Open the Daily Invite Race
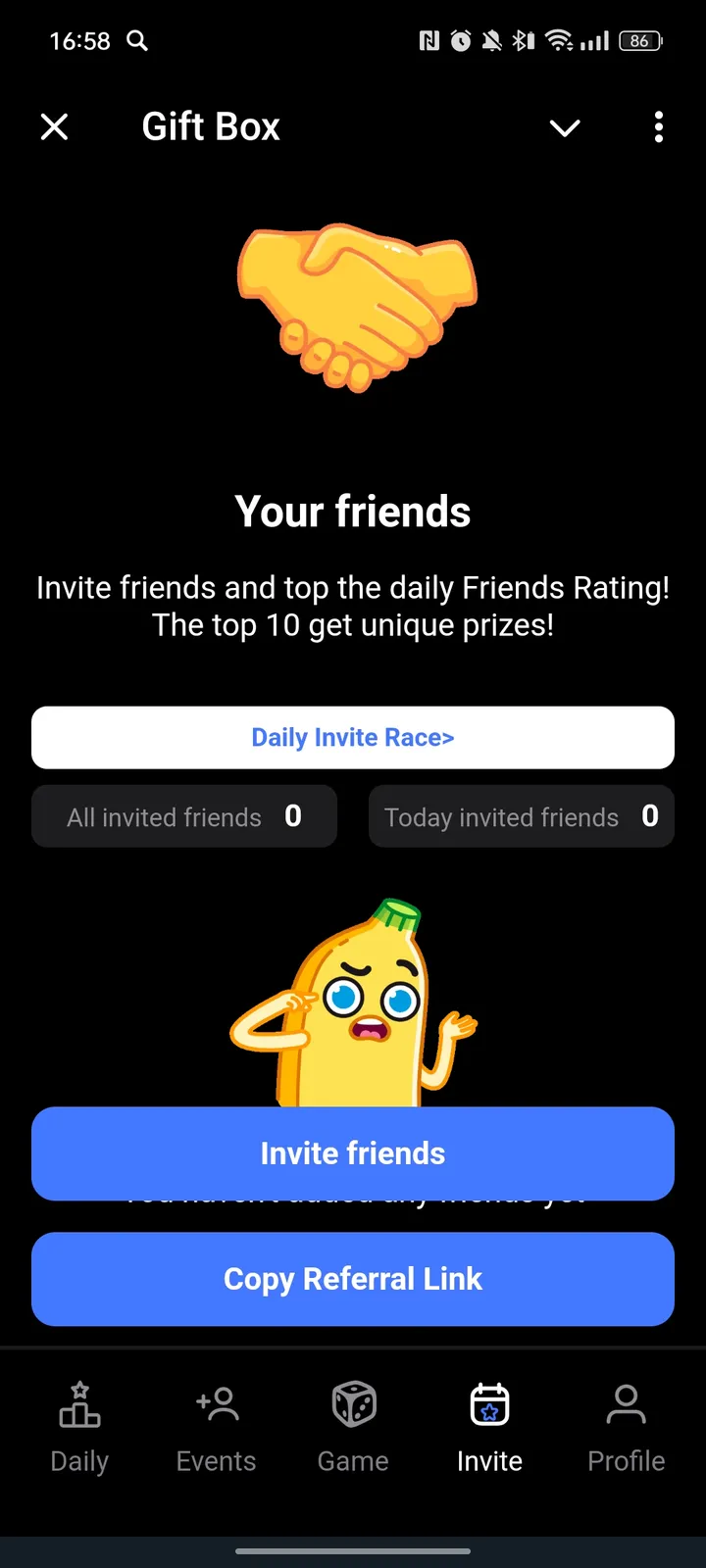The width and height of the screenshot is (706, 1568). (x=353, y=737)
